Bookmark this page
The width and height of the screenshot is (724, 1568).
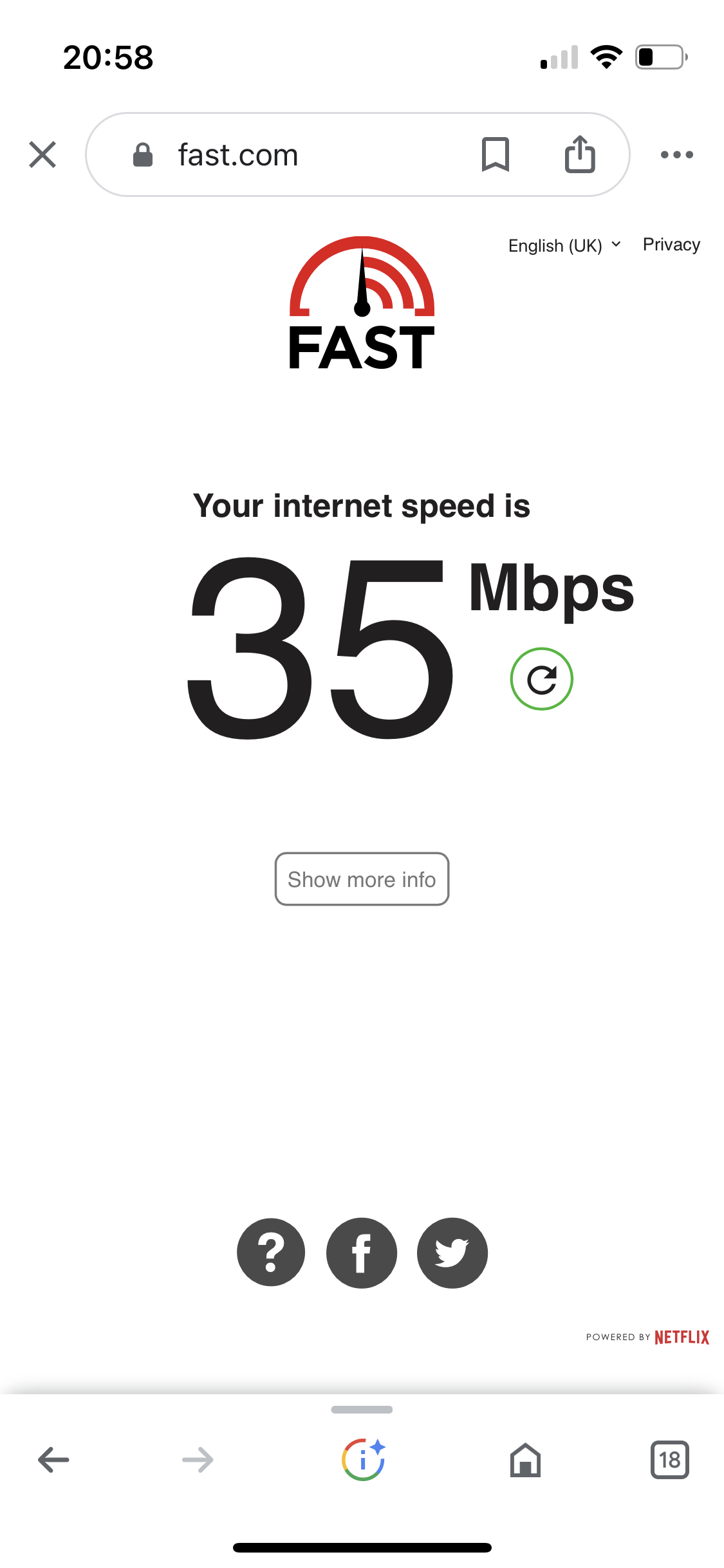point(495,154)
